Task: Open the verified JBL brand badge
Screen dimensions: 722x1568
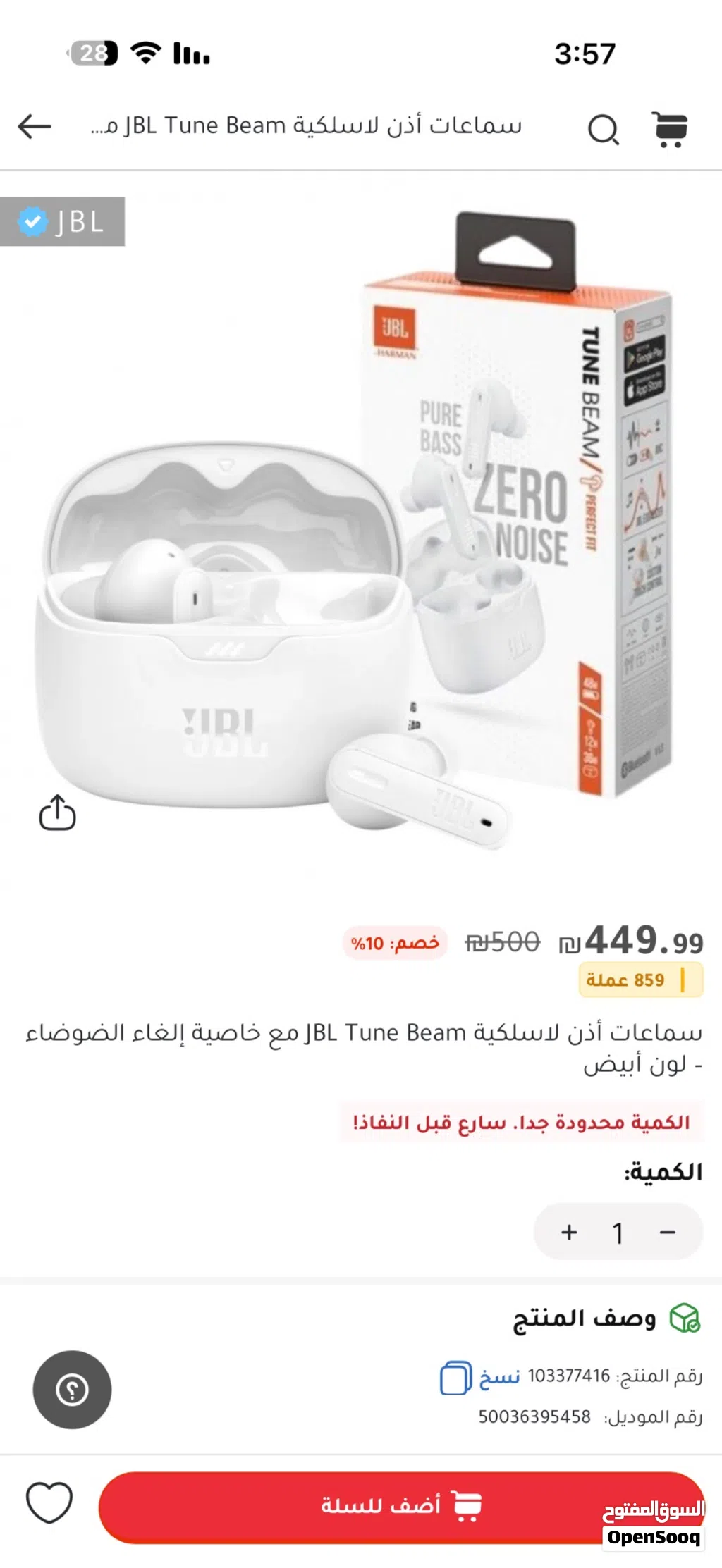Action: pos(63,222)
